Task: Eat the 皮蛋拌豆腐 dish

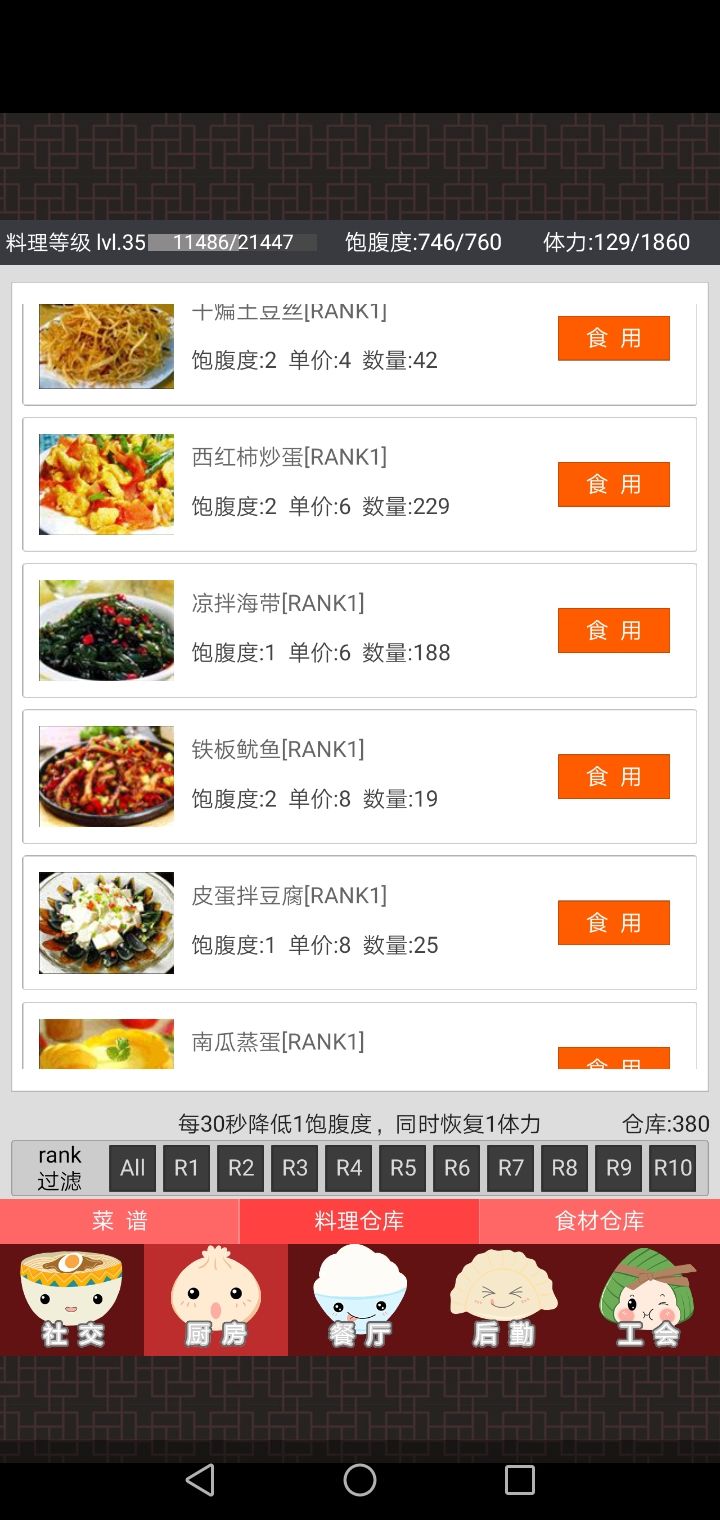Action: 613,922
